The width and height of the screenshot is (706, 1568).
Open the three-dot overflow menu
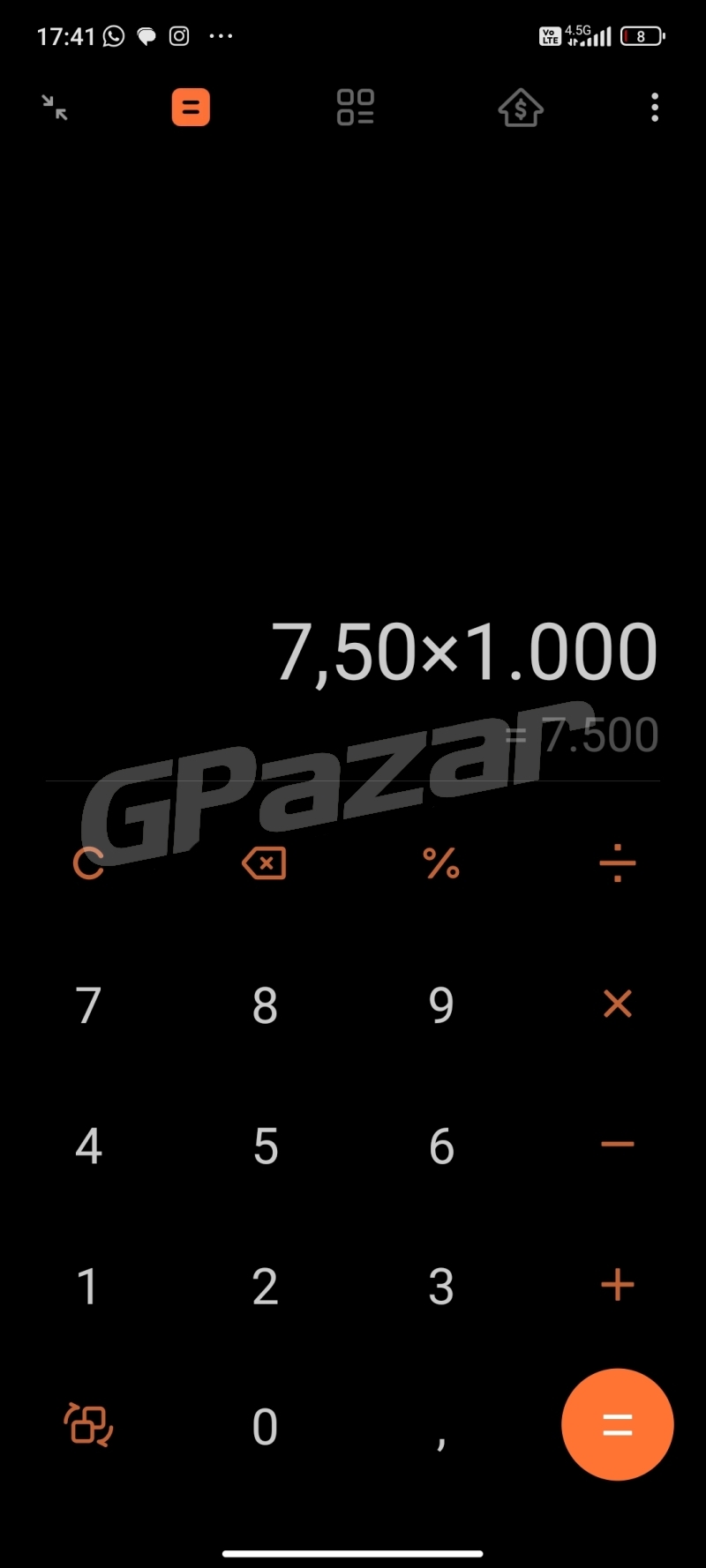(x=654, y=108)
